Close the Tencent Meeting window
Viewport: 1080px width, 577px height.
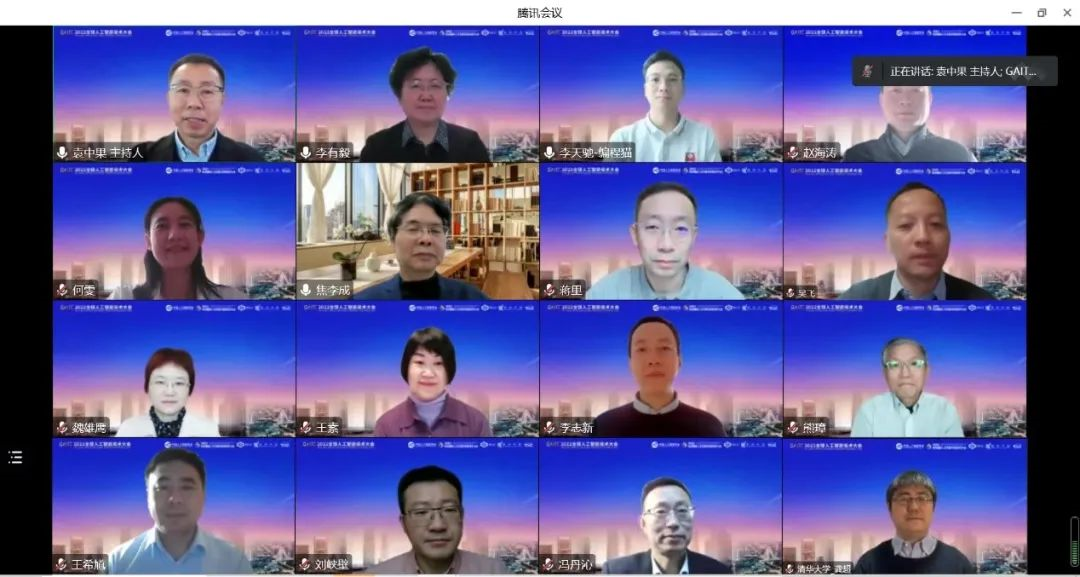coord(1066,12)
